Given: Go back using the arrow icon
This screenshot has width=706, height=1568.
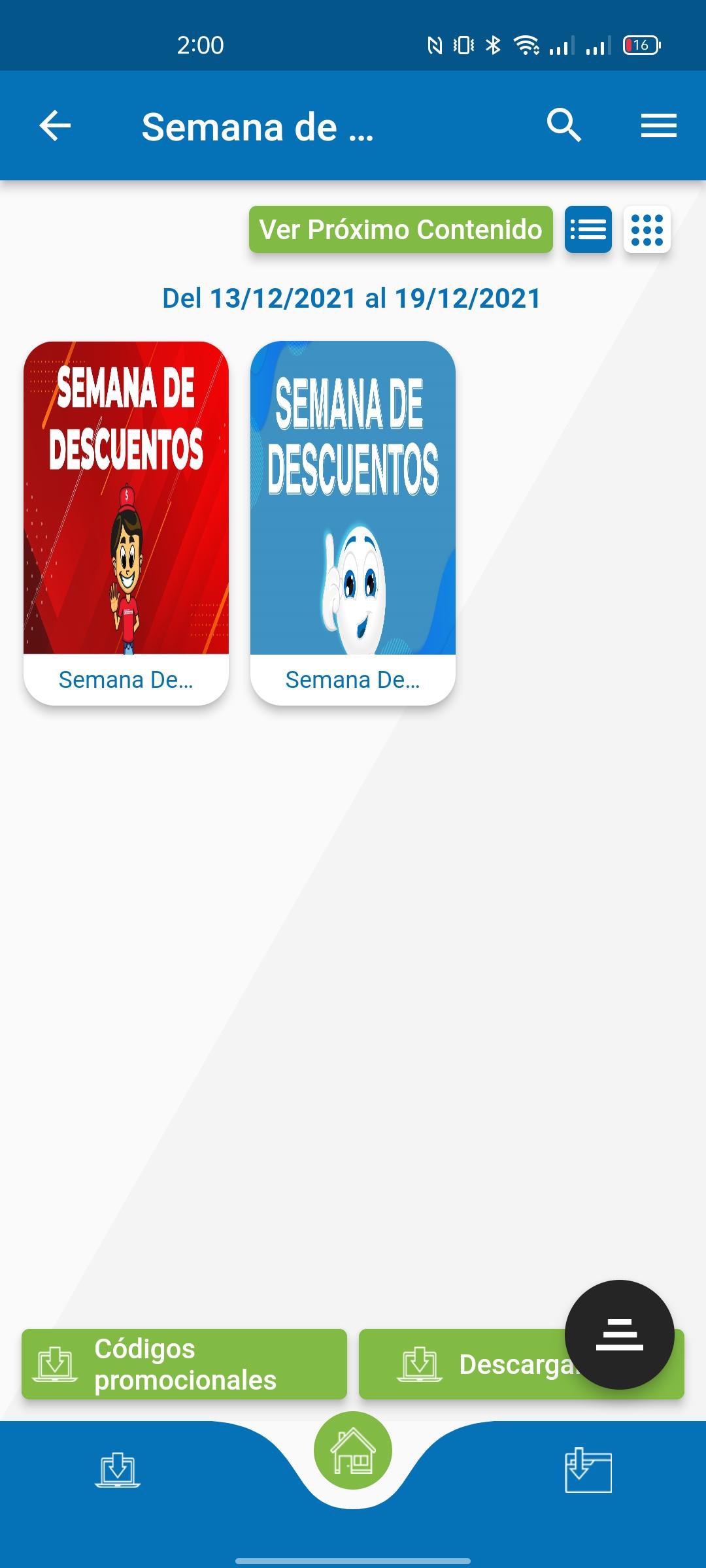Looking at the screenshot, I should [x=55, y=125].
